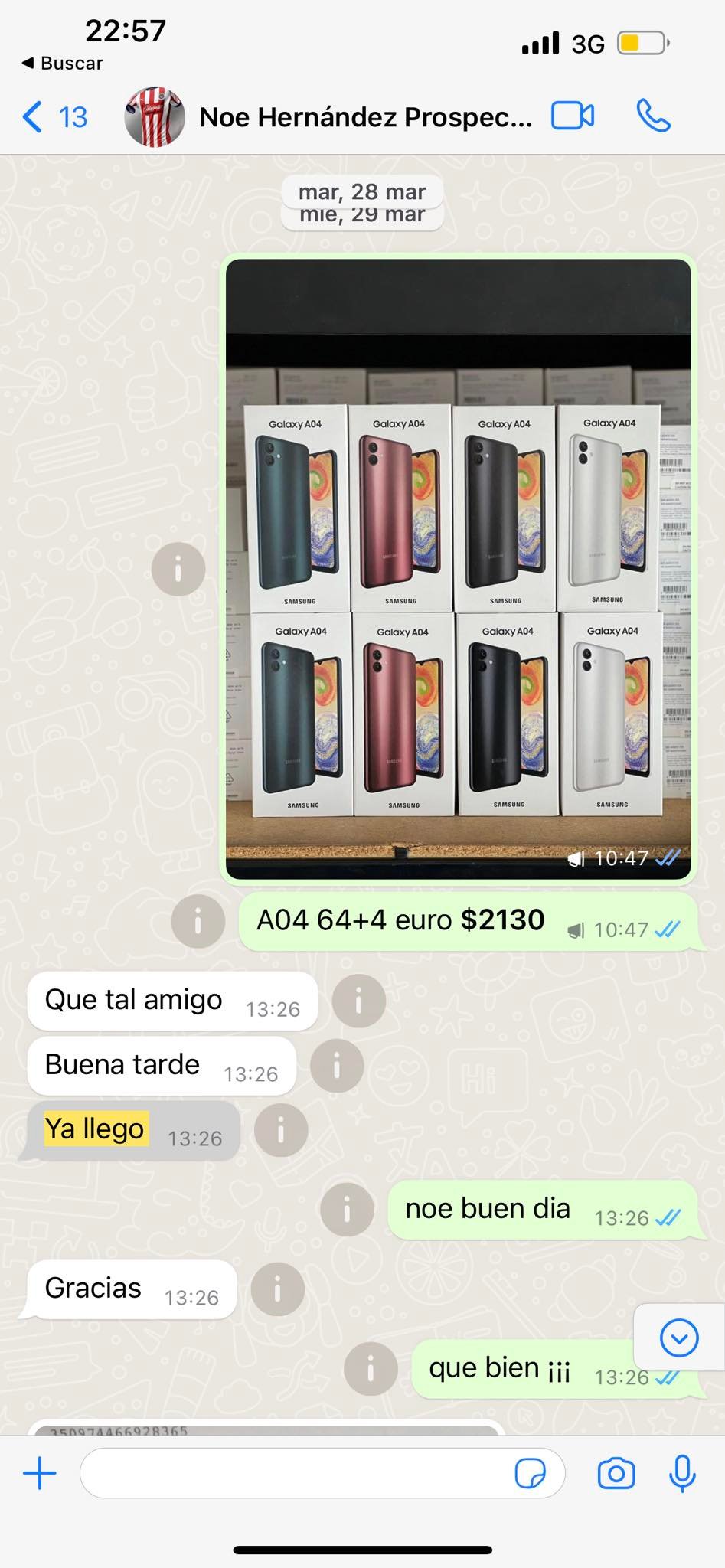Open the Galaxy A04 boxes photo
Image resolution: width=725 pixels, height=1568 pixels.
tap(458, 568)
